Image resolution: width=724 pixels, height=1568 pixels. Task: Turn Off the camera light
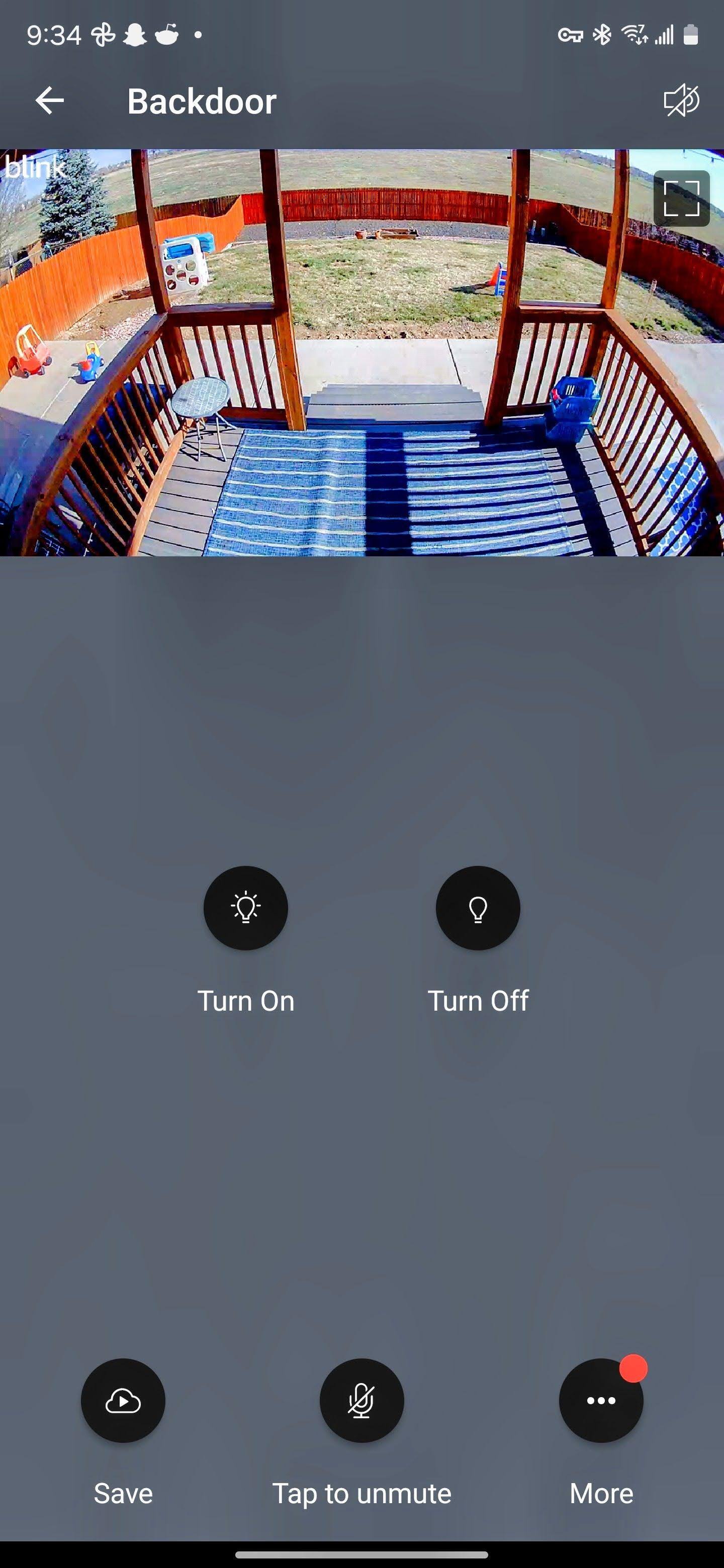478,908
